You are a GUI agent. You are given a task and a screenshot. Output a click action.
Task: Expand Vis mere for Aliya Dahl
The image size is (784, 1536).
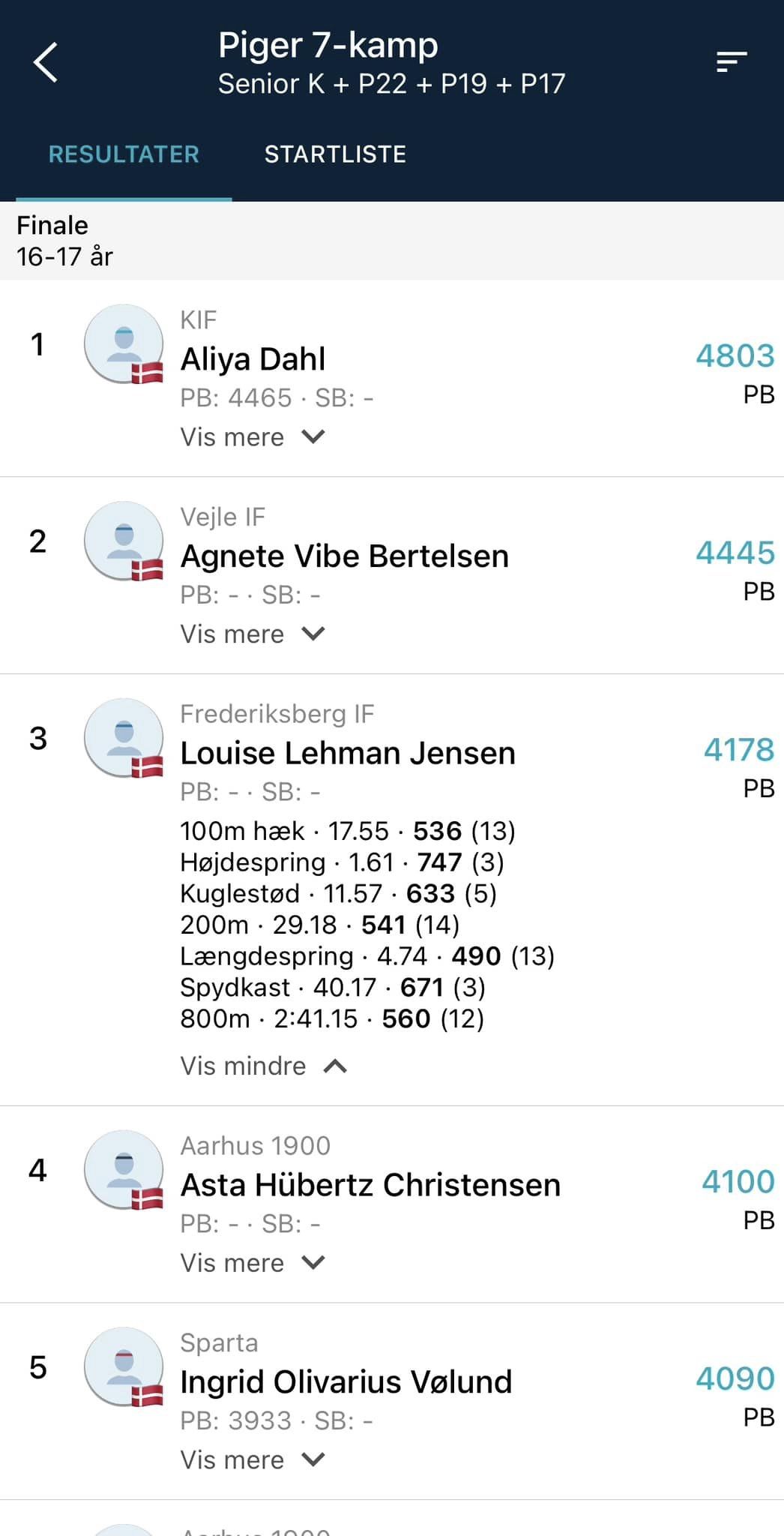pyautogui.click(x=253, y=437)
